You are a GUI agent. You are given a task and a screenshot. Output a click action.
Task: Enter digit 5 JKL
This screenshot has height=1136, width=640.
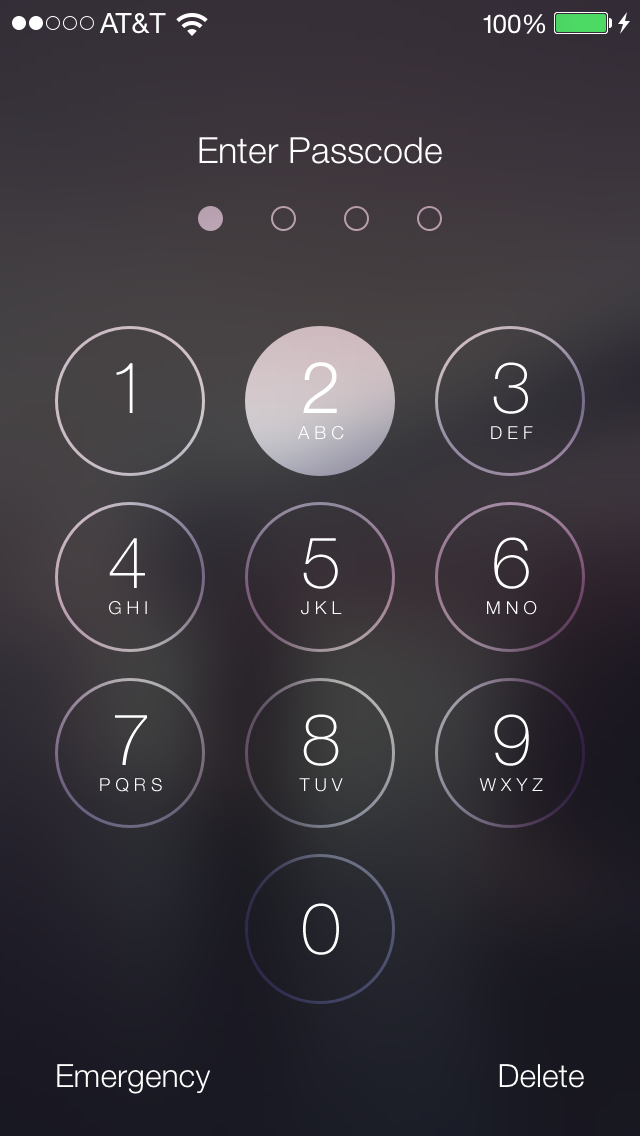[x=320, y=577]
